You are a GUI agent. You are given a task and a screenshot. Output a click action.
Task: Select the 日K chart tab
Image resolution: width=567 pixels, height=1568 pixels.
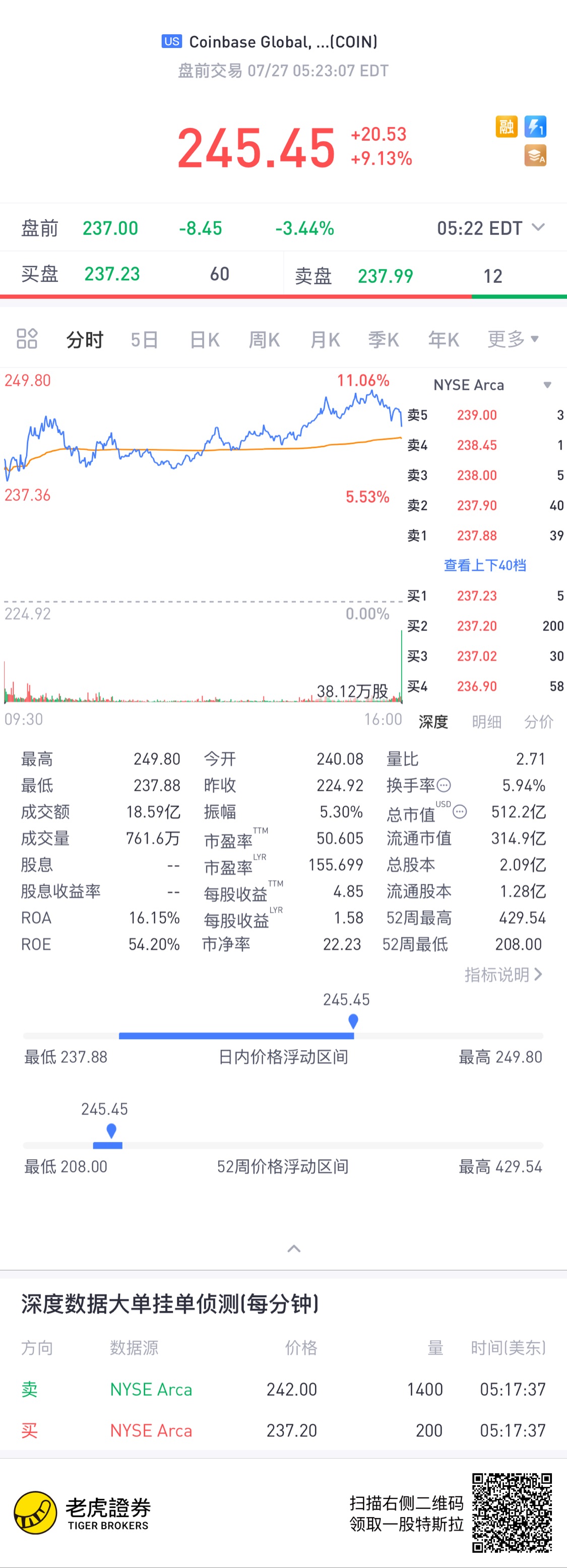tap(205, 339)
